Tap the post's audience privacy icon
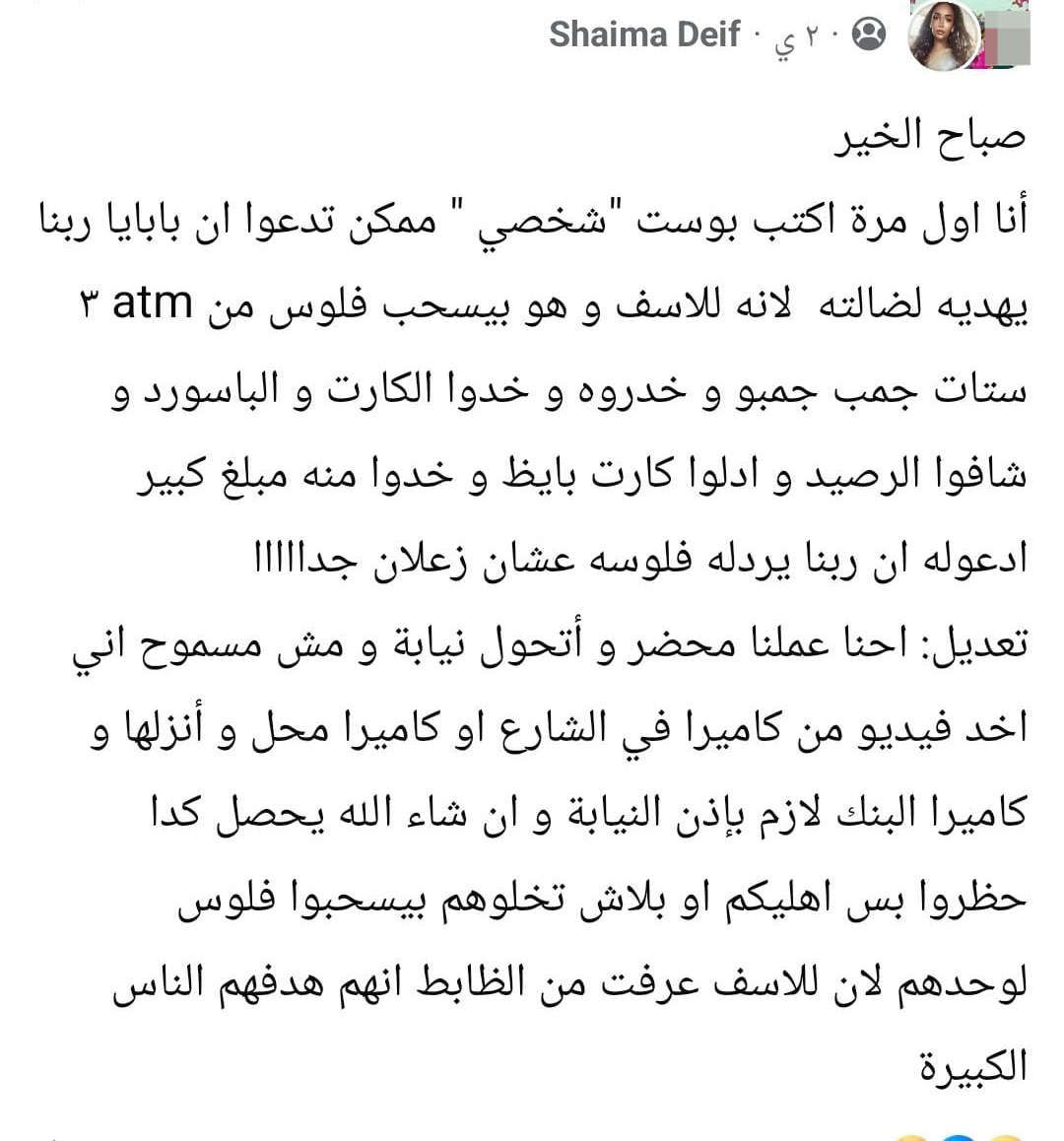This screenshot has width=1064, height=1141. pyautogui.click(x=868, y=35)
